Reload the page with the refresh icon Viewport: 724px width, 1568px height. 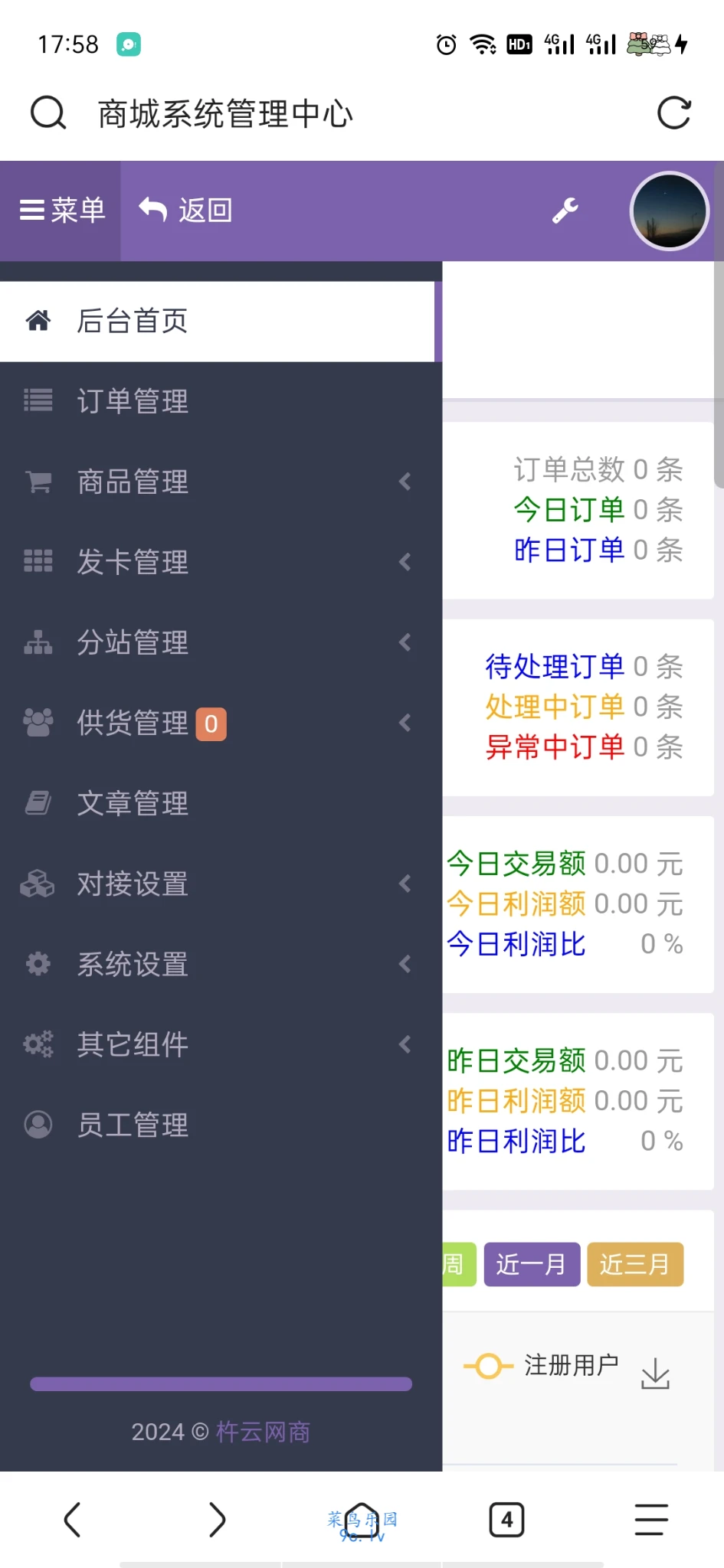point(673,113)
